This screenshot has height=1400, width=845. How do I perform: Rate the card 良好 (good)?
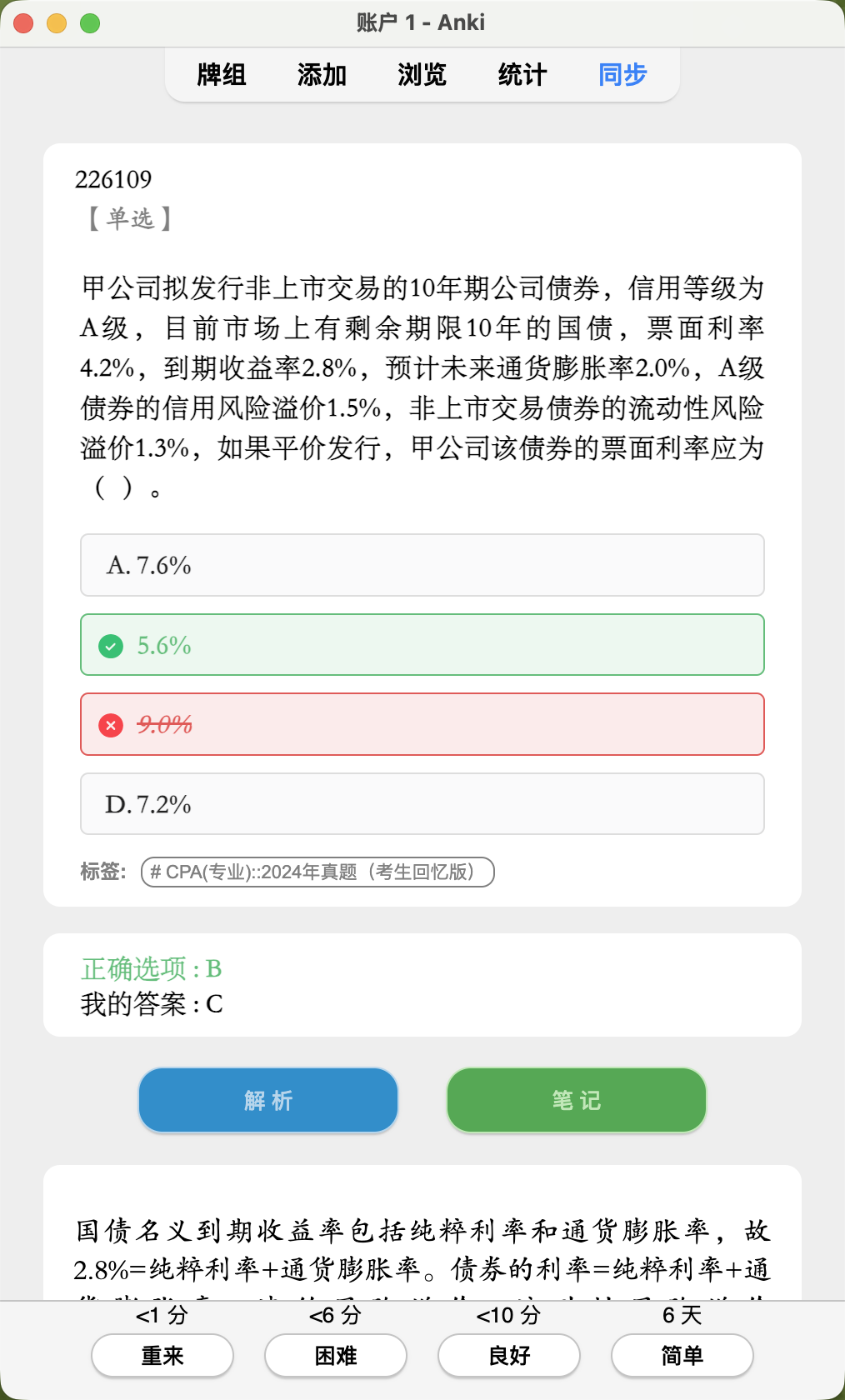click(509, 1356)
